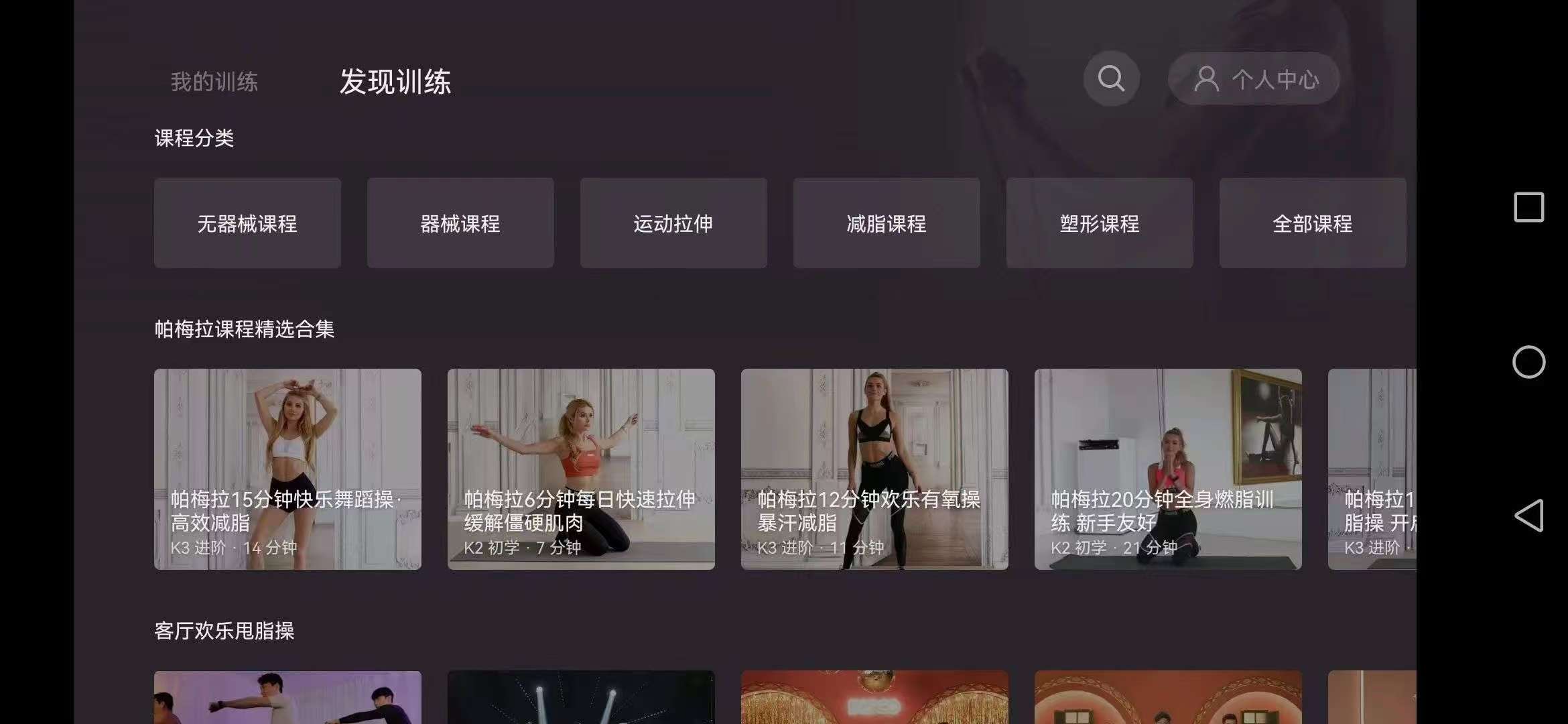Select 器械课程 category
This screenshot has width=1568, height=724.
[x=460, y=223]
